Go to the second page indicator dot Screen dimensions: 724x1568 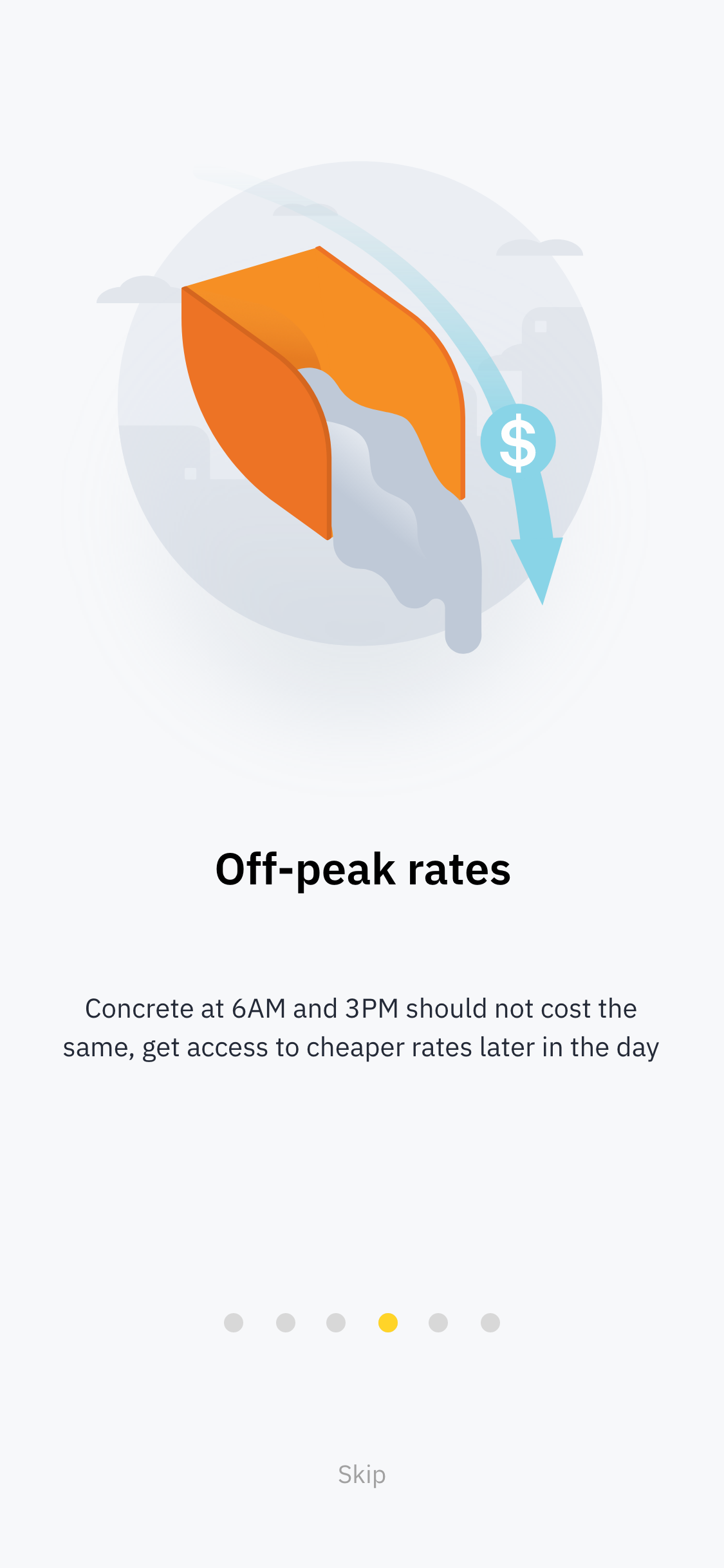[285, 1323]
